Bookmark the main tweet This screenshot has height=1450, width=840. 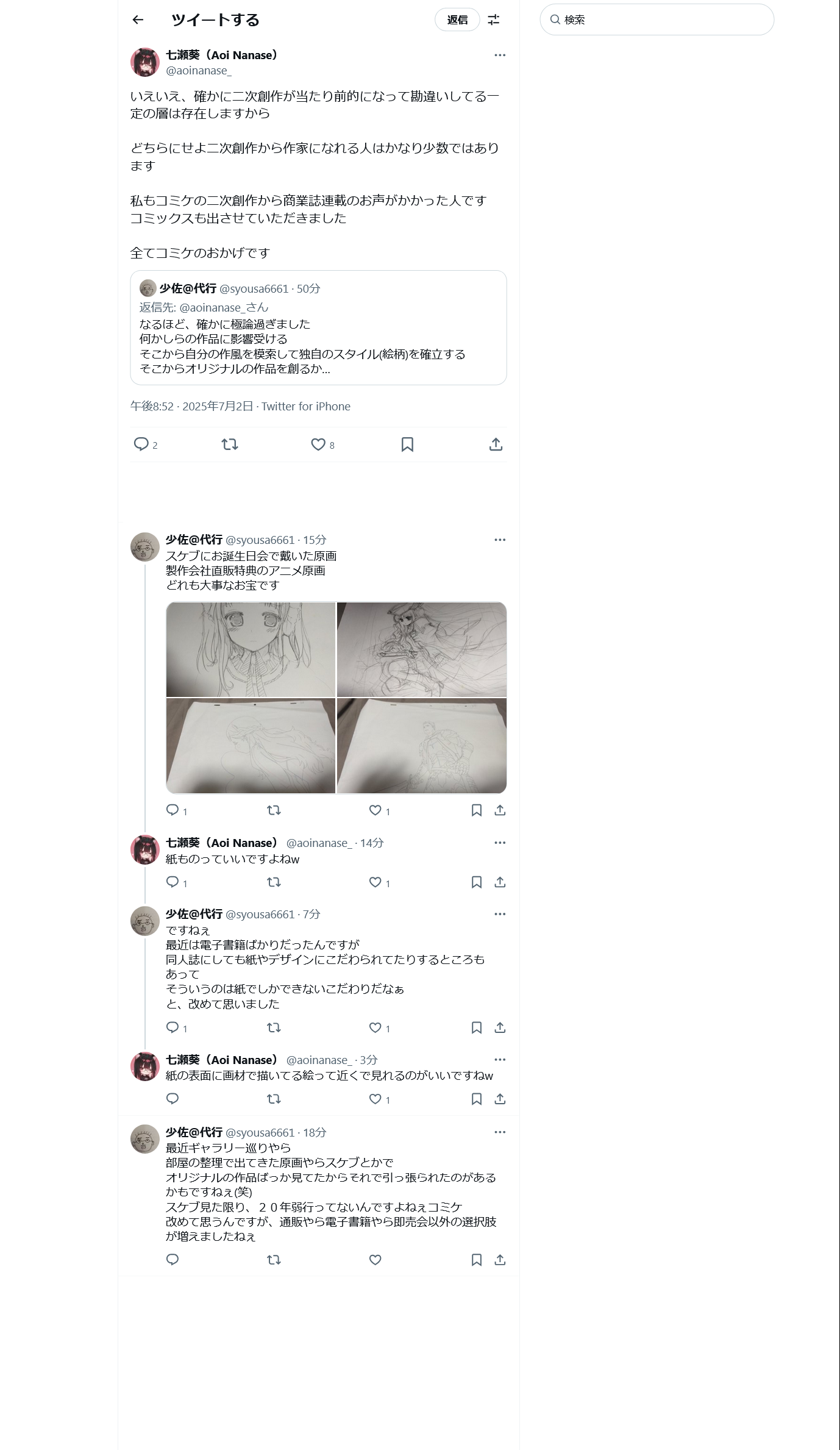click(407, 445)
